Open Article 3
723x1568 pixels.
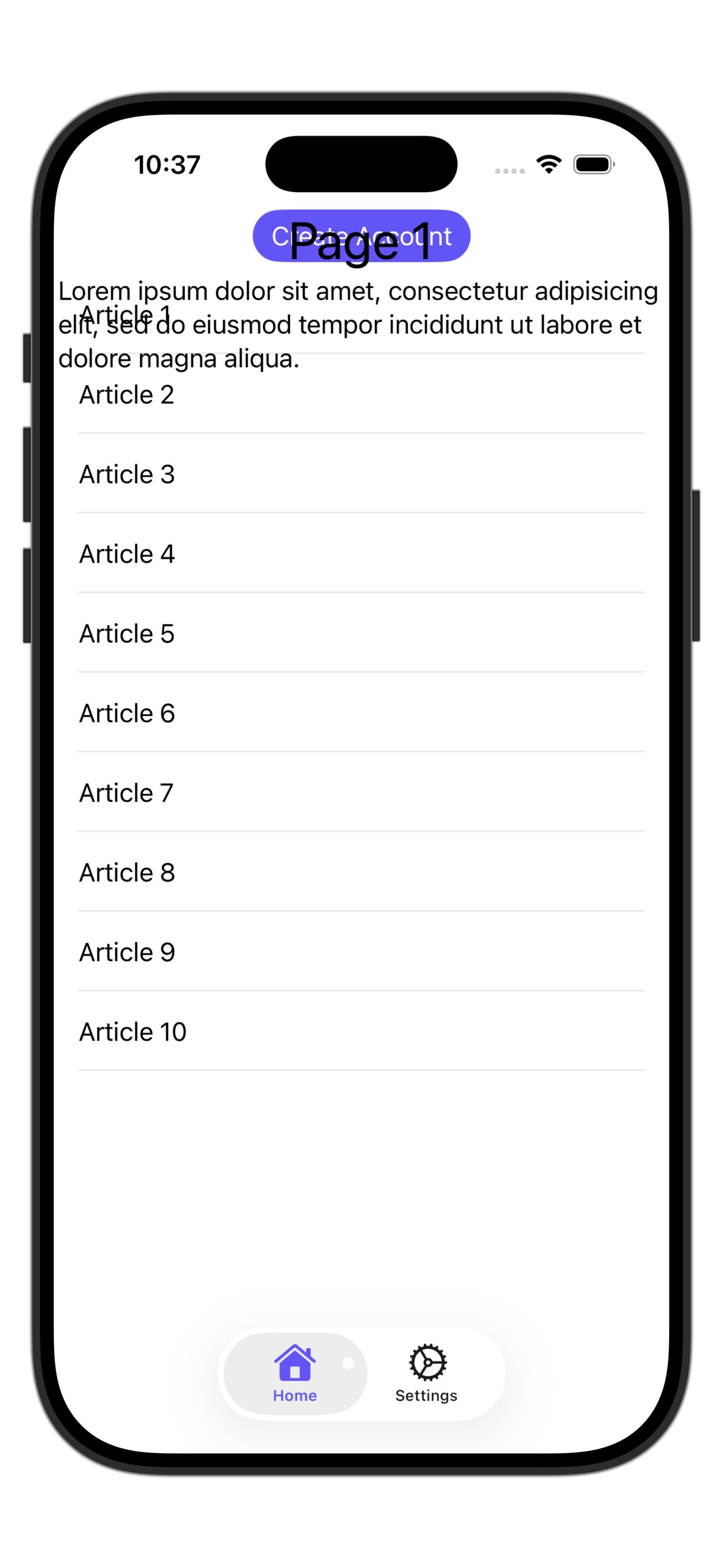coord(361,474)
